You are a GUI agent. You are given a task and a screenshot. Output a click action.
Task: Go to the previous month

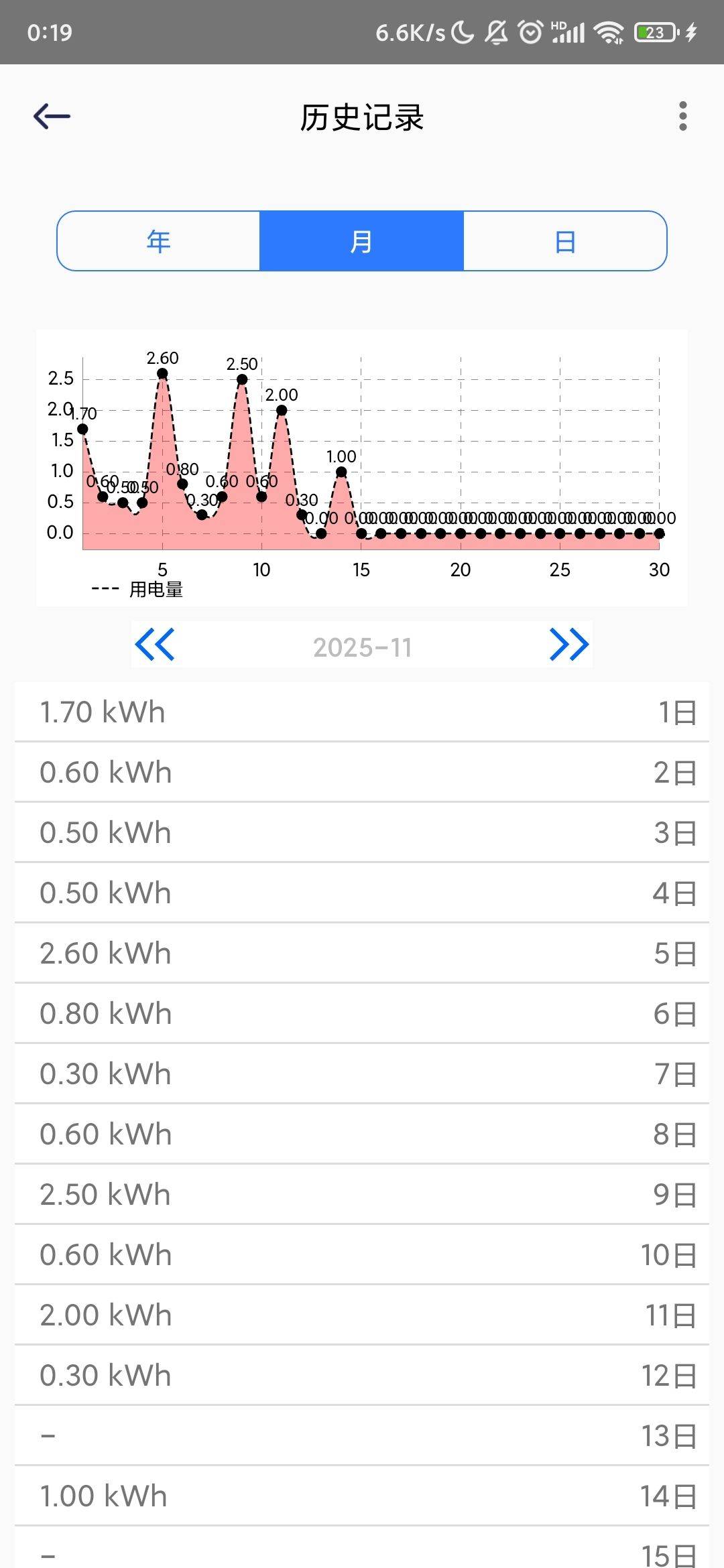[155, 645]
